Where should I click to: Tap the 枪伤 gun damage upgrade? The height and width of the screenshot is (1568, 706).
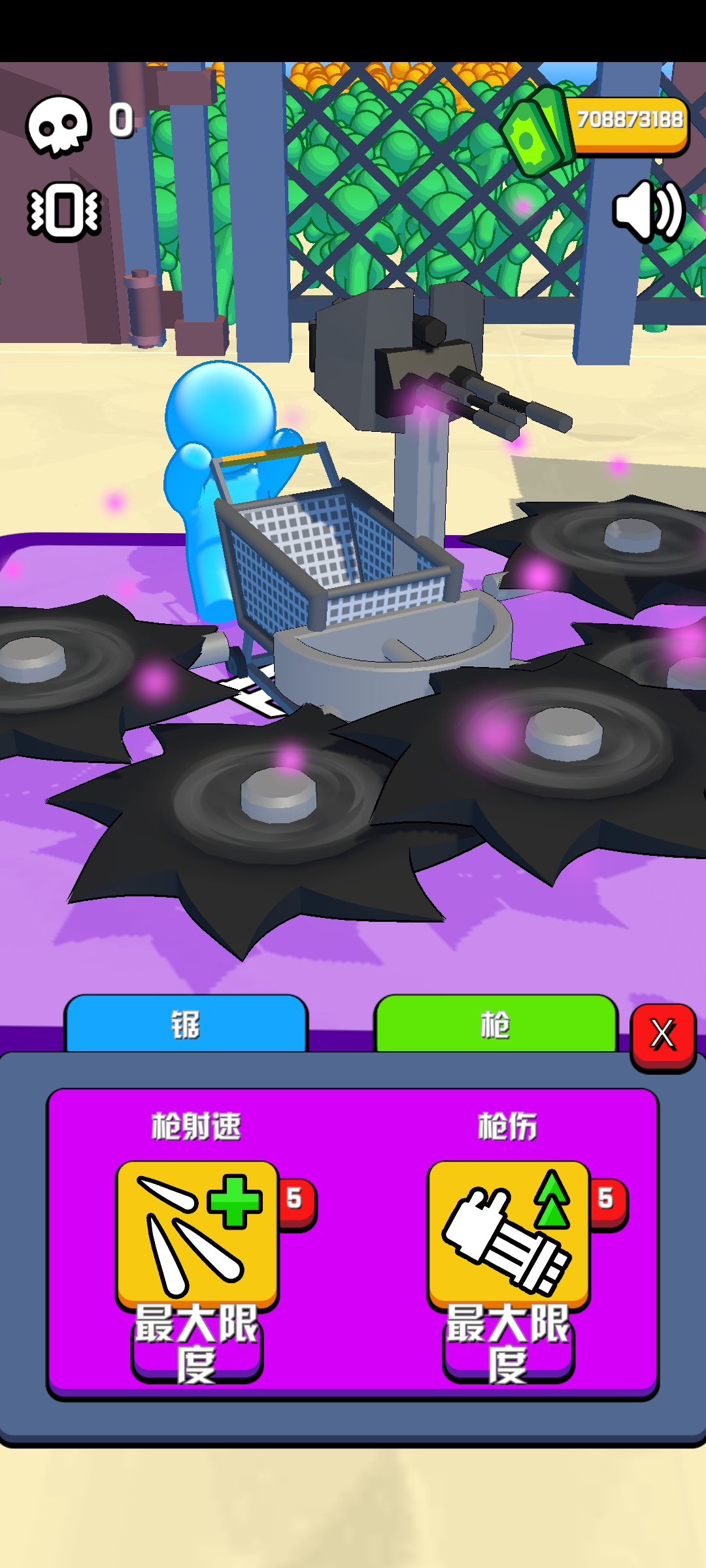(509, 1235)
